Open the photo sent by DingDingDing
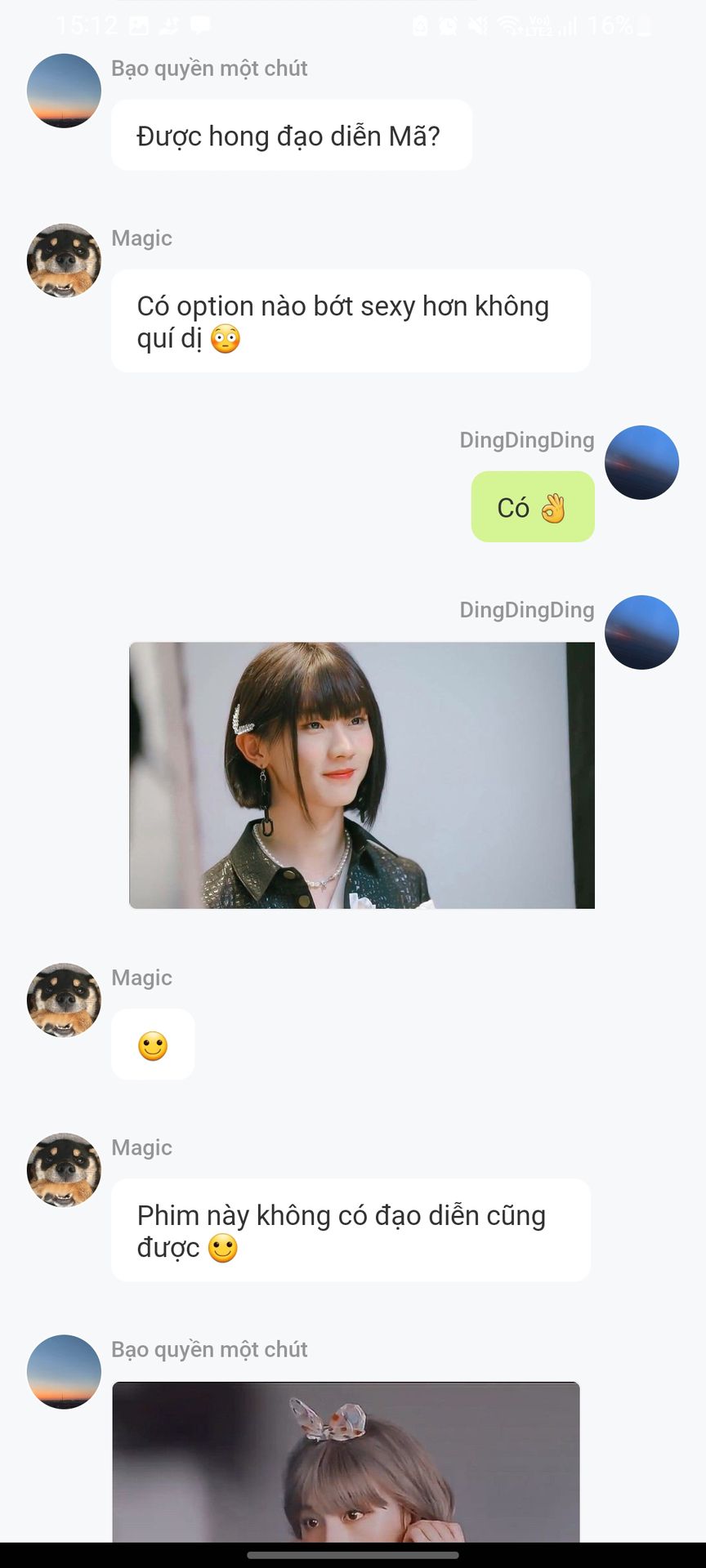This screenshot has height=1568, width=706. [x=362, y=775]
